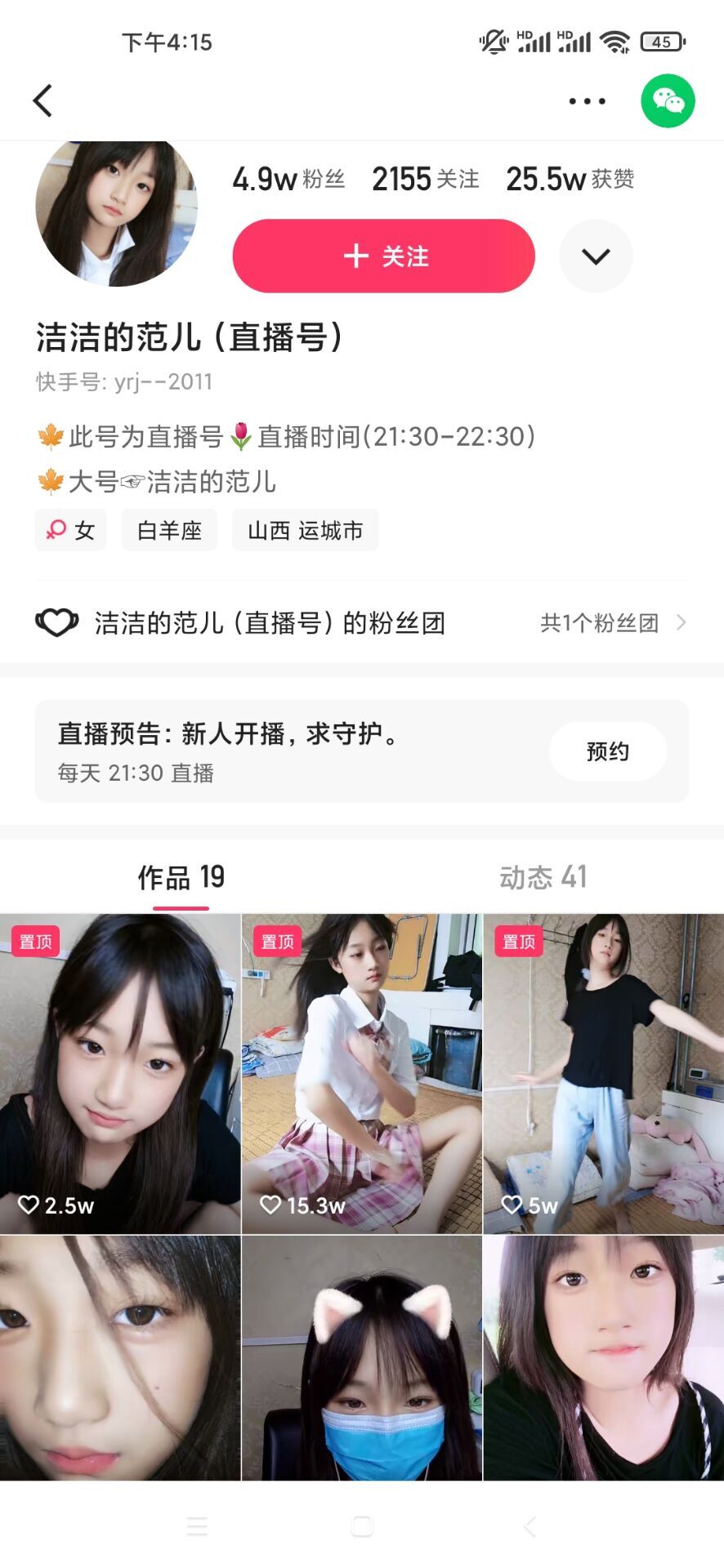Open the video with cat ears filter
This screenshot has width=724, height=1568.
tap(362, 1357)
